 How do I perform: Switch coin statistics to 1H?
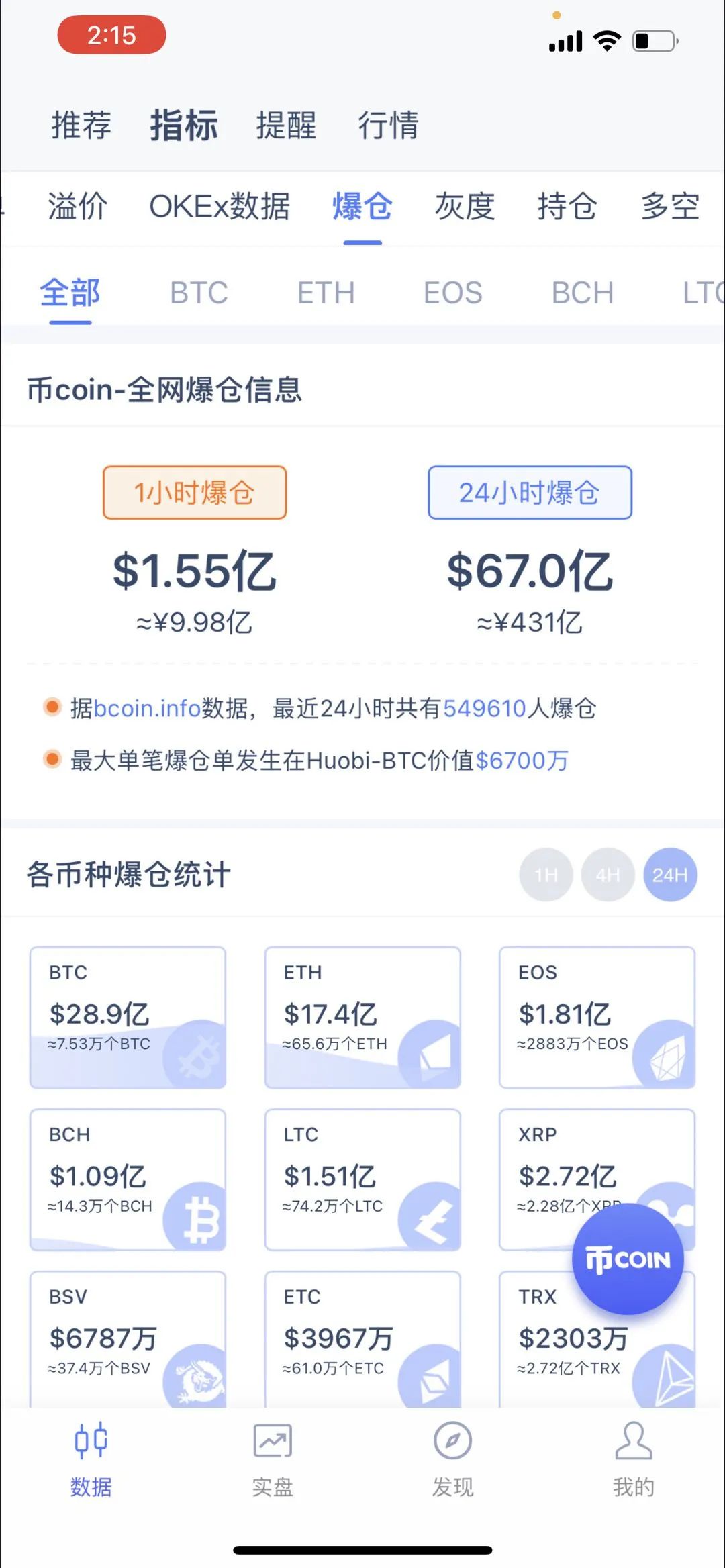[546, 875]
